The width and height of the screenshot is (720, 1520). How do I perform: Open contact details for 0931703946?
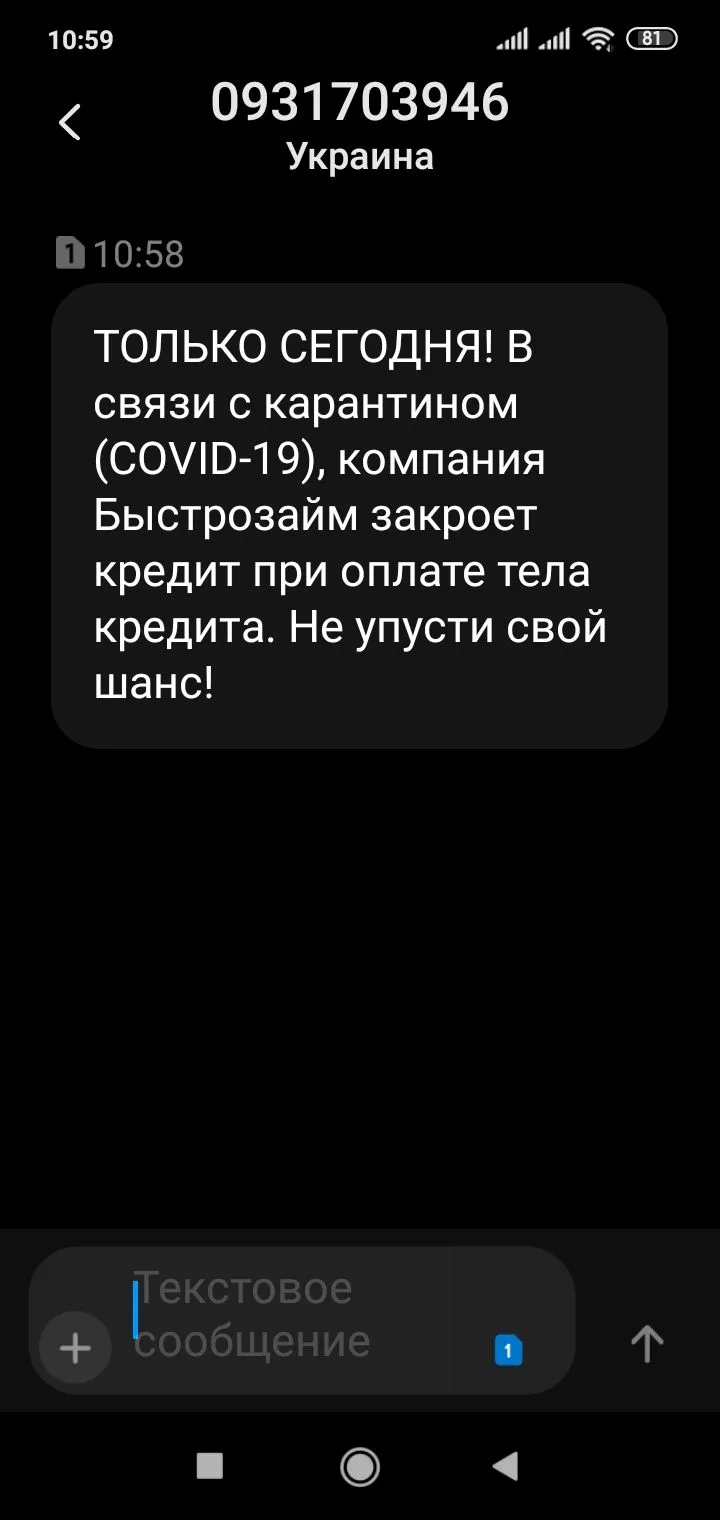click(360, 103)
